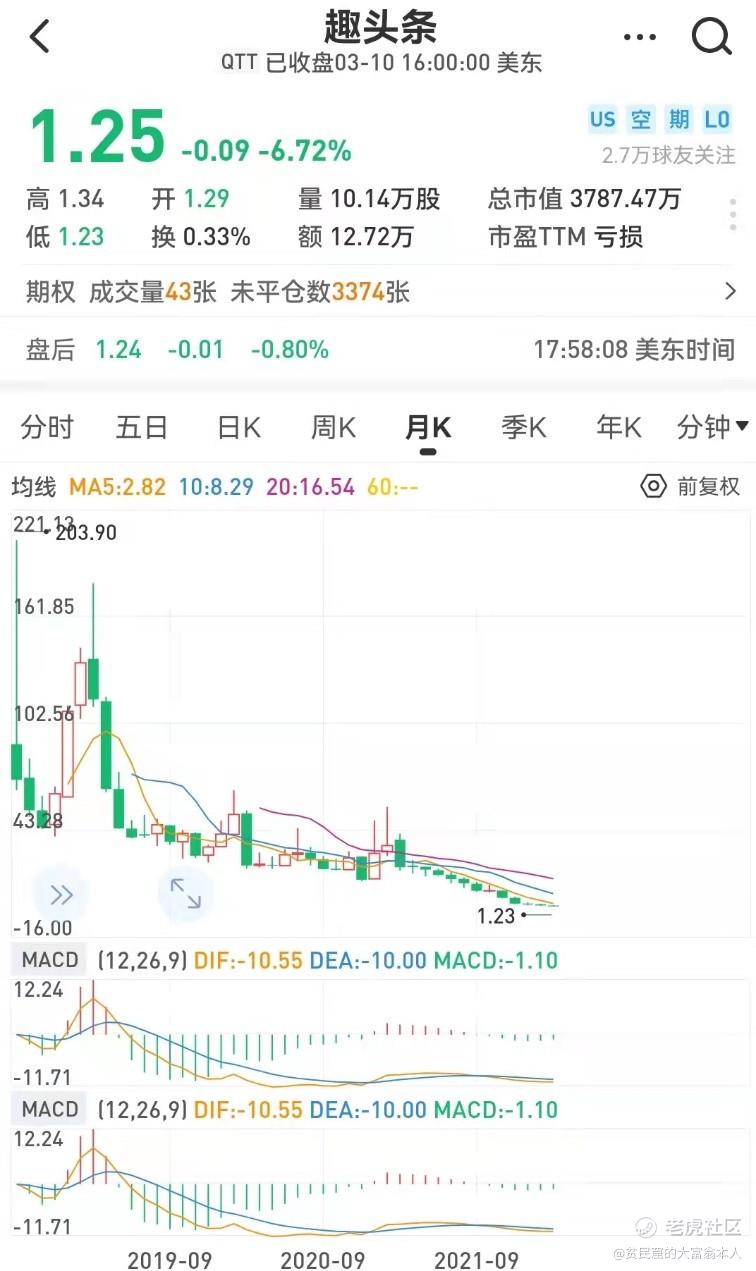Open stock search magnifier
This screenshot has height=1271, width=756.
click(x=712, y=37)
